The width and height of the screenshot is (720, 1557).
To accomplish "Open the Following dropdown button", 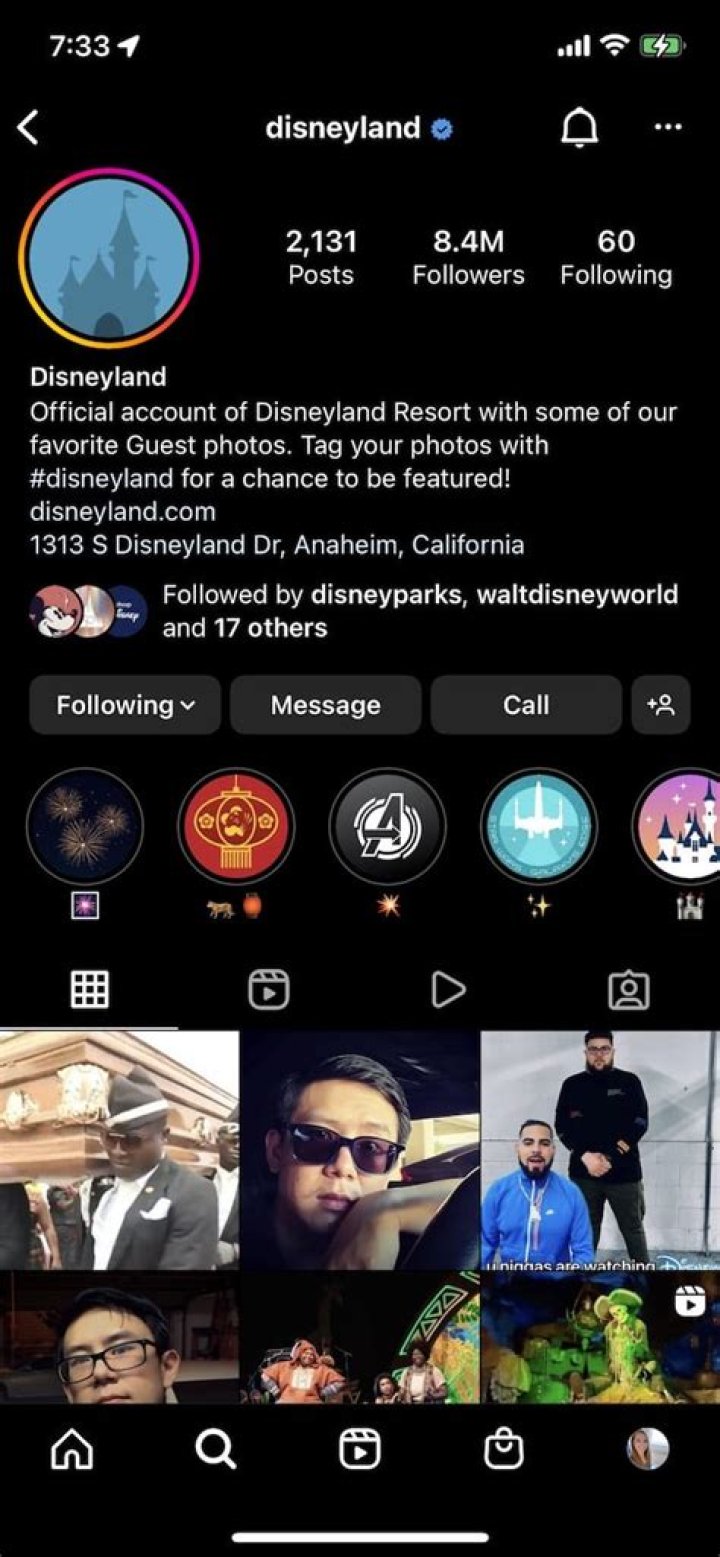I will pyautogui.click(x=125, y=705).
